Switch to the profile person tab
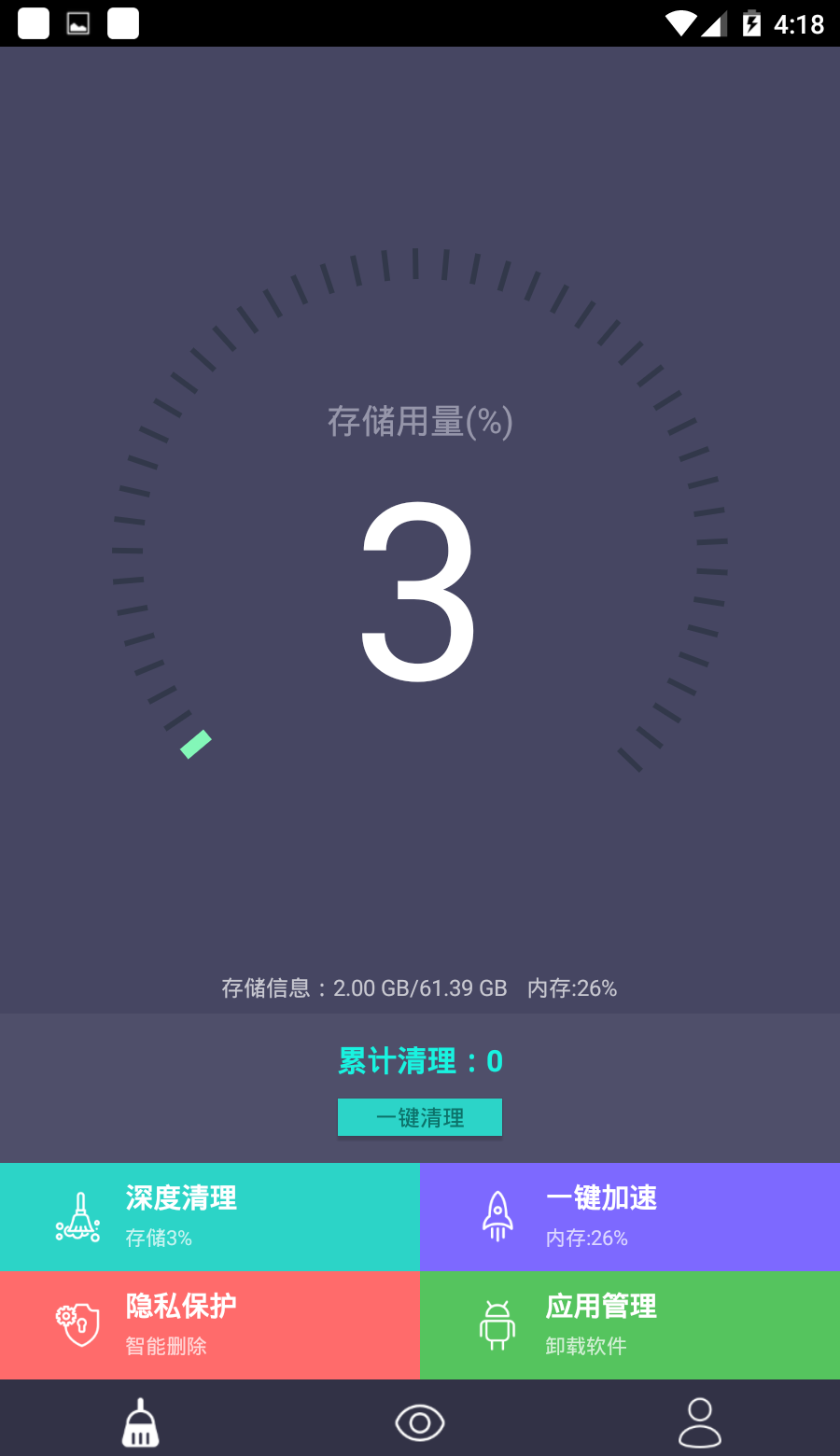The width and height of the screenshot is (840, 1456). coord(699,1422)
